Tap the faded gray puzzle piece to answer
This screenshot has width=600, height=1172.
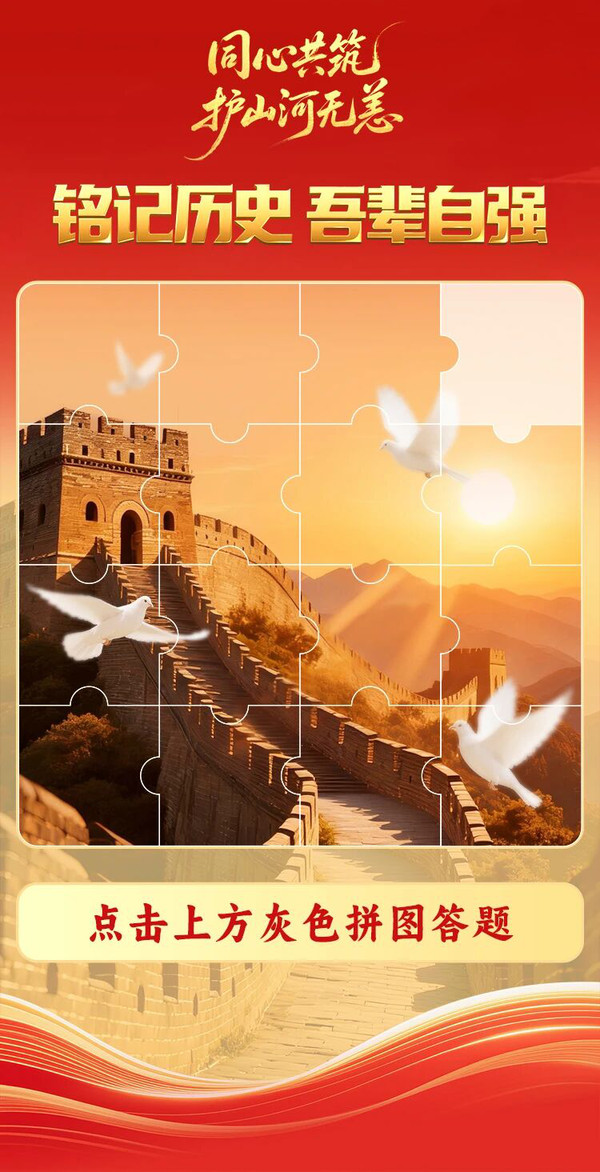512,355
